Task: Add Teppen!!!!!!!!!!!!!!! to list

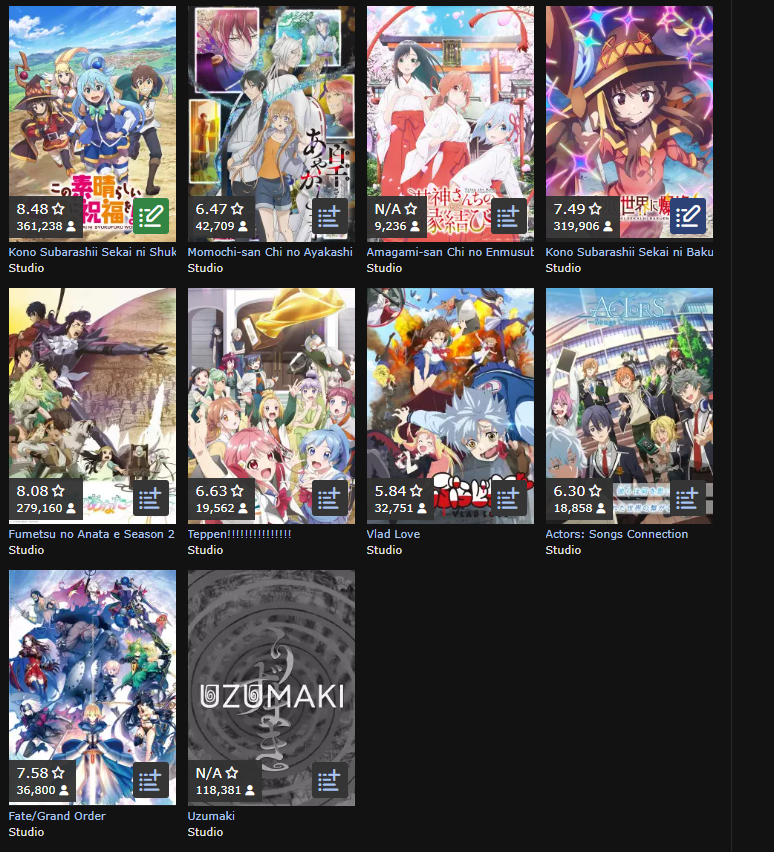Action: click(x=329, y=498)
